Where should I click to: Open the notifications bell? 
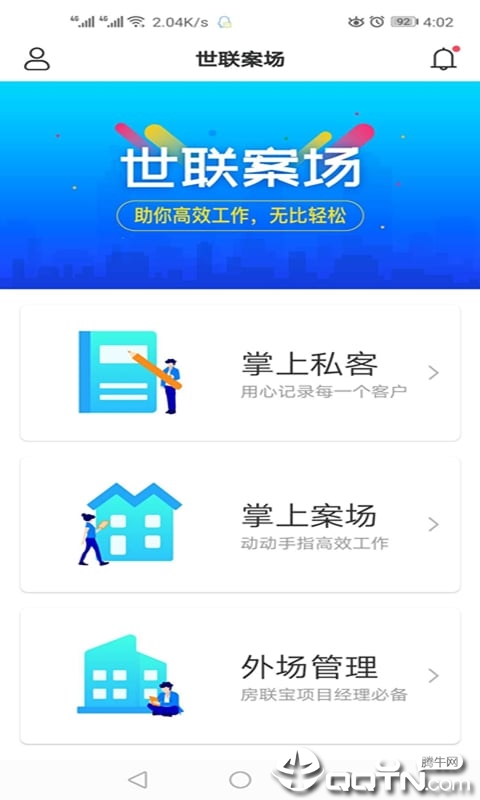tap(444, 59)
